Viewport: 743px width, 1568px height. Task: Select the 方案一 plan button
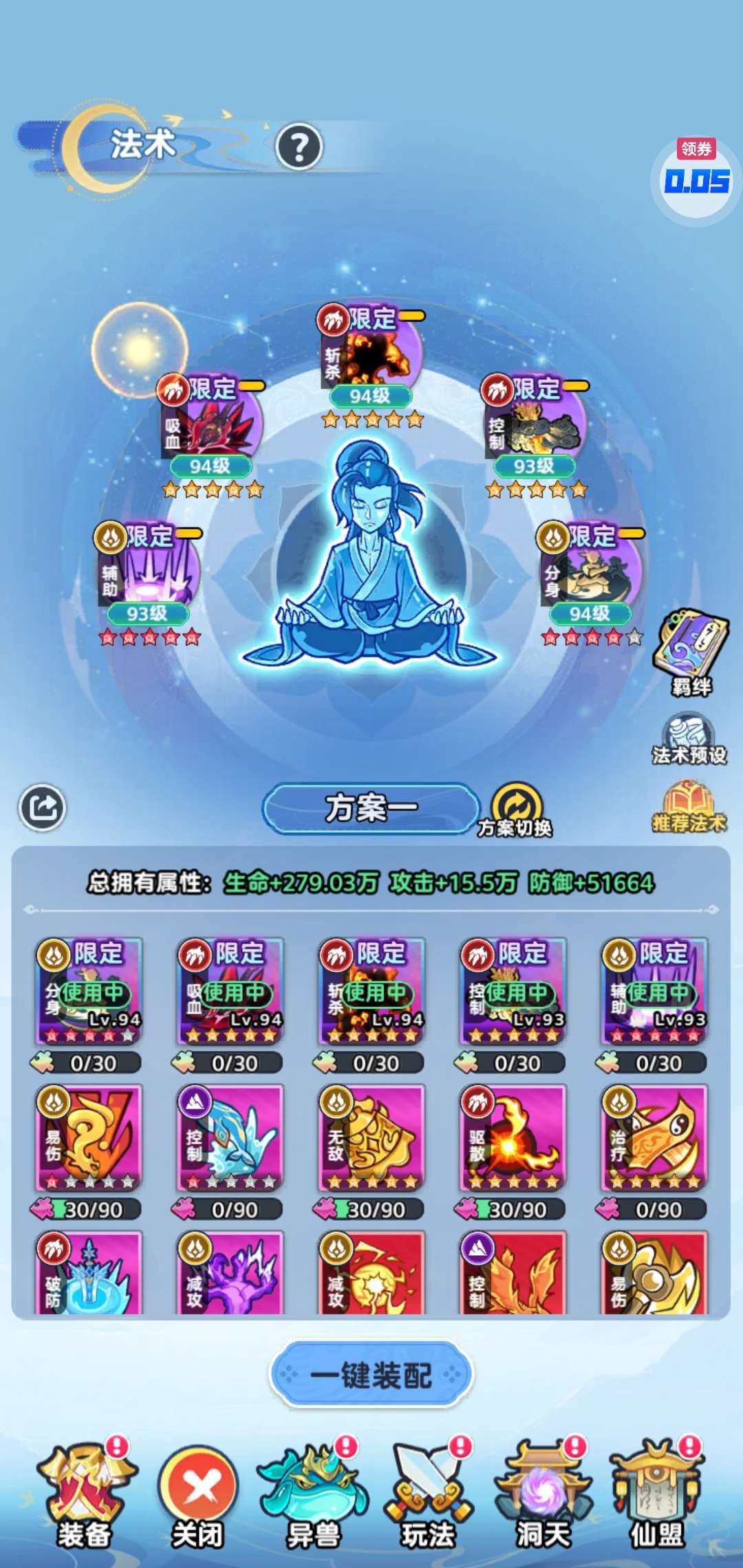click(371, 808)
